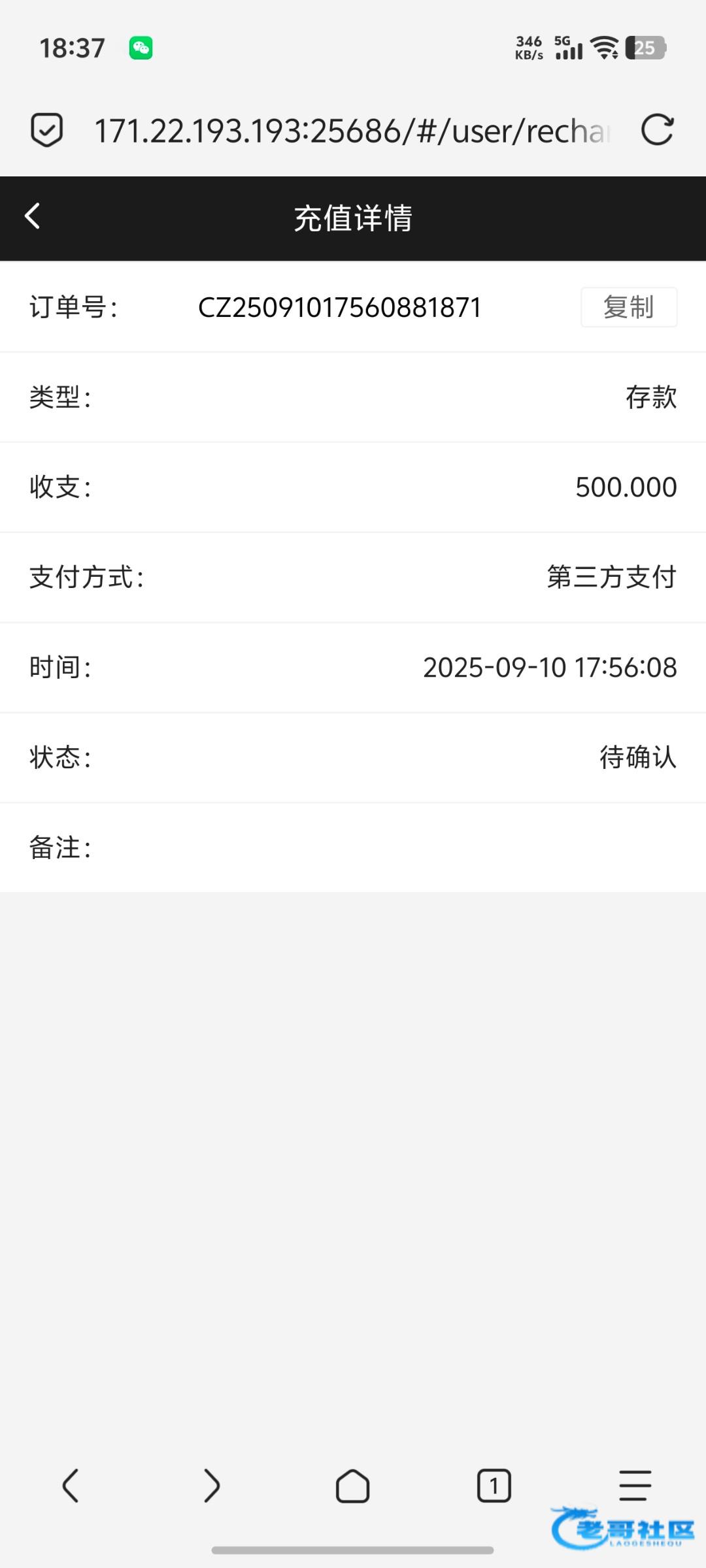
Task: Navigate back in browser toolbar
Action: tap(71, 1486)
